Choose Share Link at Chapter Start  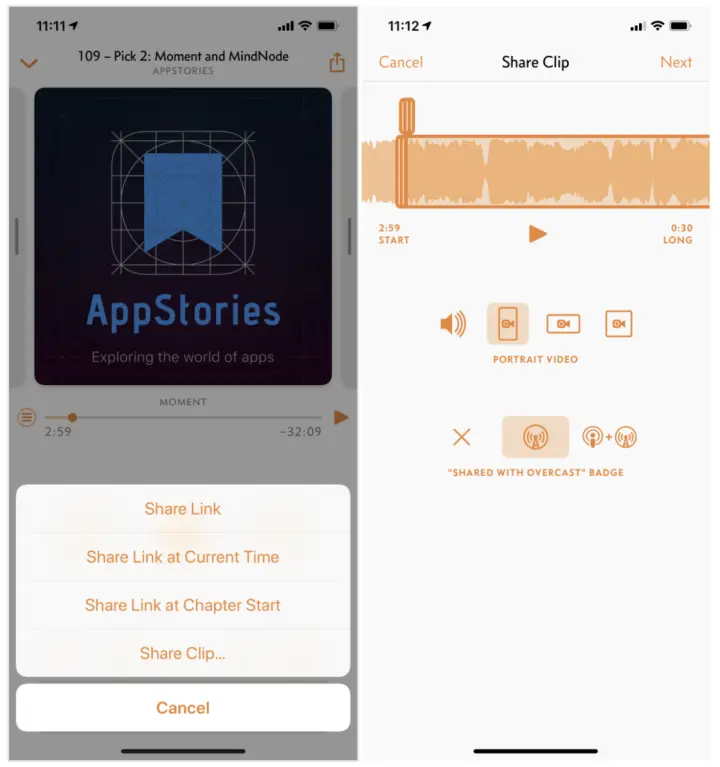pos(183,605)
